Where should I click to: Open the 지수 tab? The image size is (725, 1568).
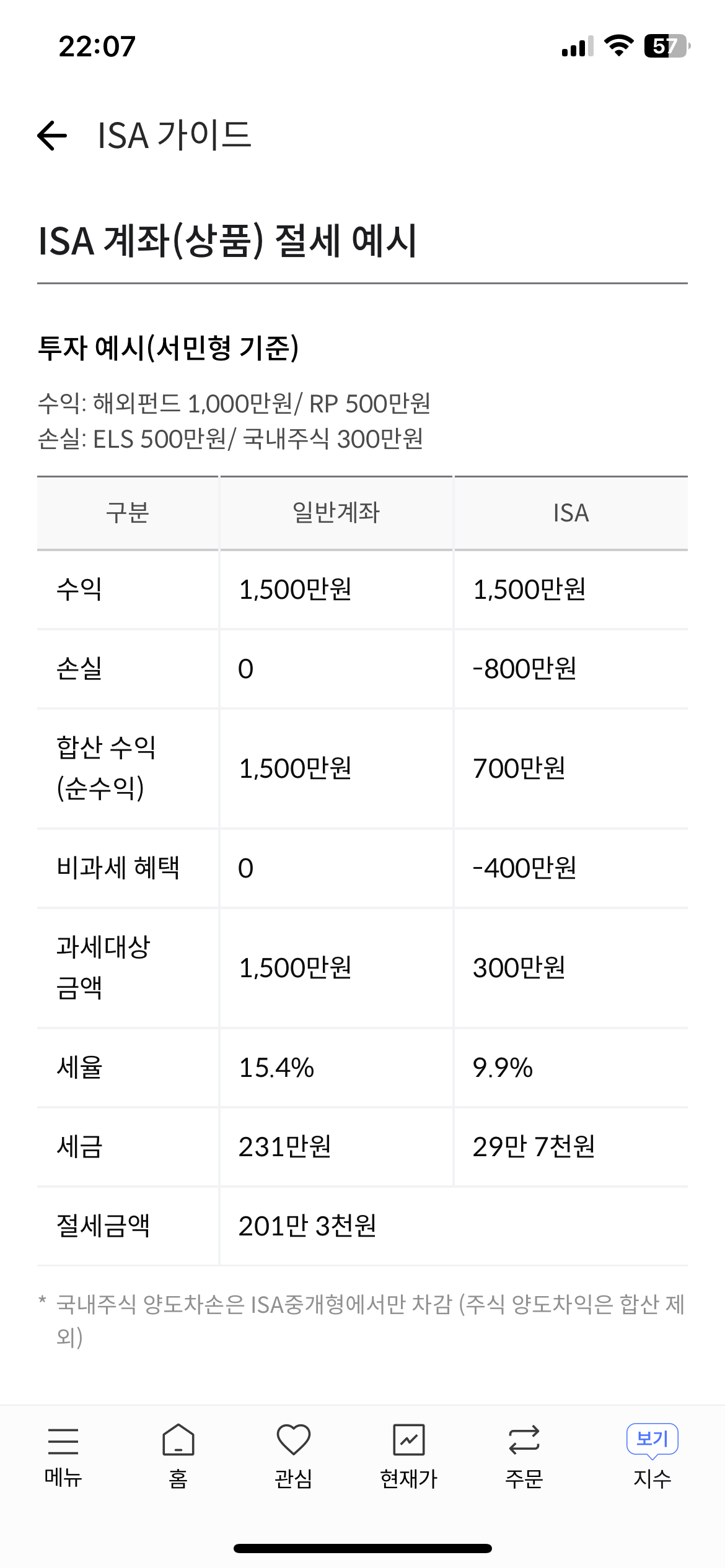[x=652, y=1457]
